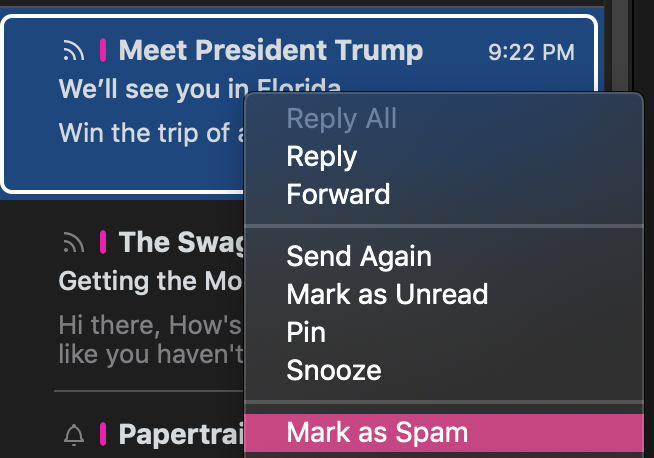Select Forward in the context menu
This screenshot has height=458, width=654.
pyautogui.click(x=444, y=194)
